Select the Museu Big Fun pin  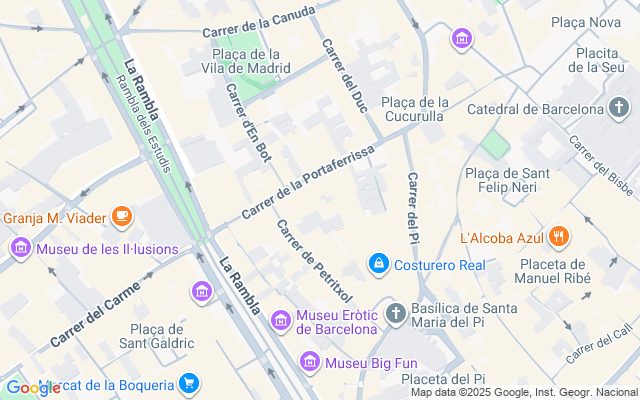coord(311,360)
